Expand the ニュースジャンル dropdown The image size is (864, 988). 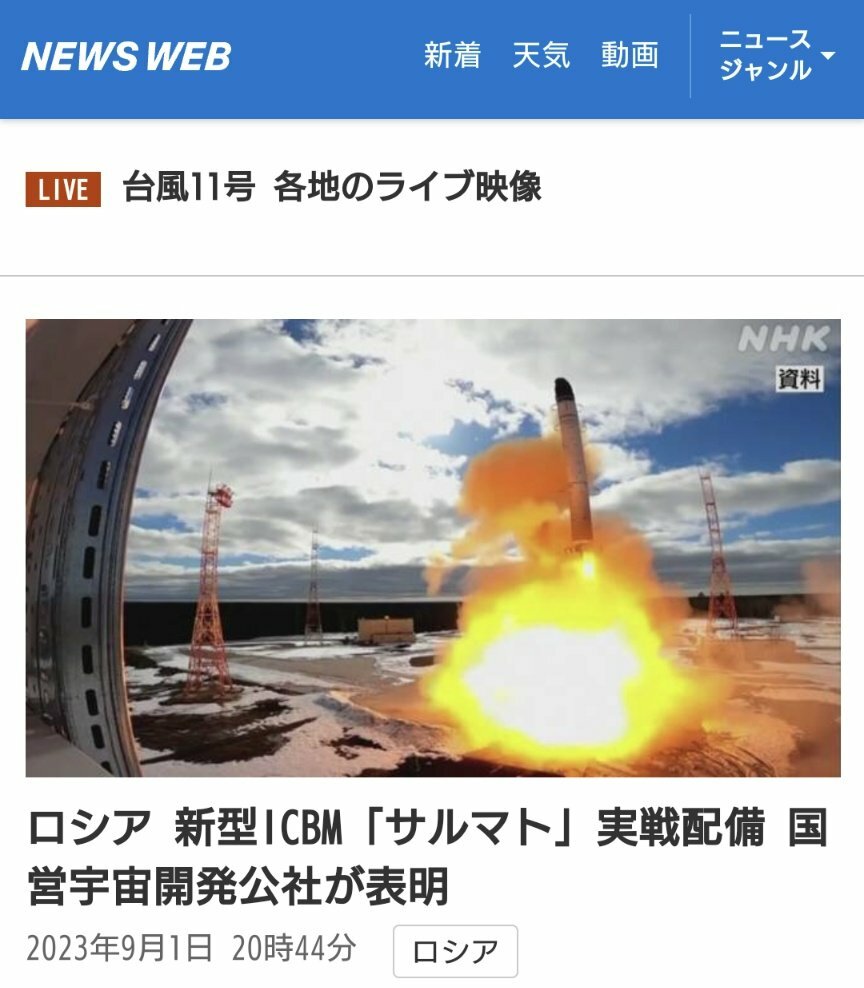[x=777, y=56]
